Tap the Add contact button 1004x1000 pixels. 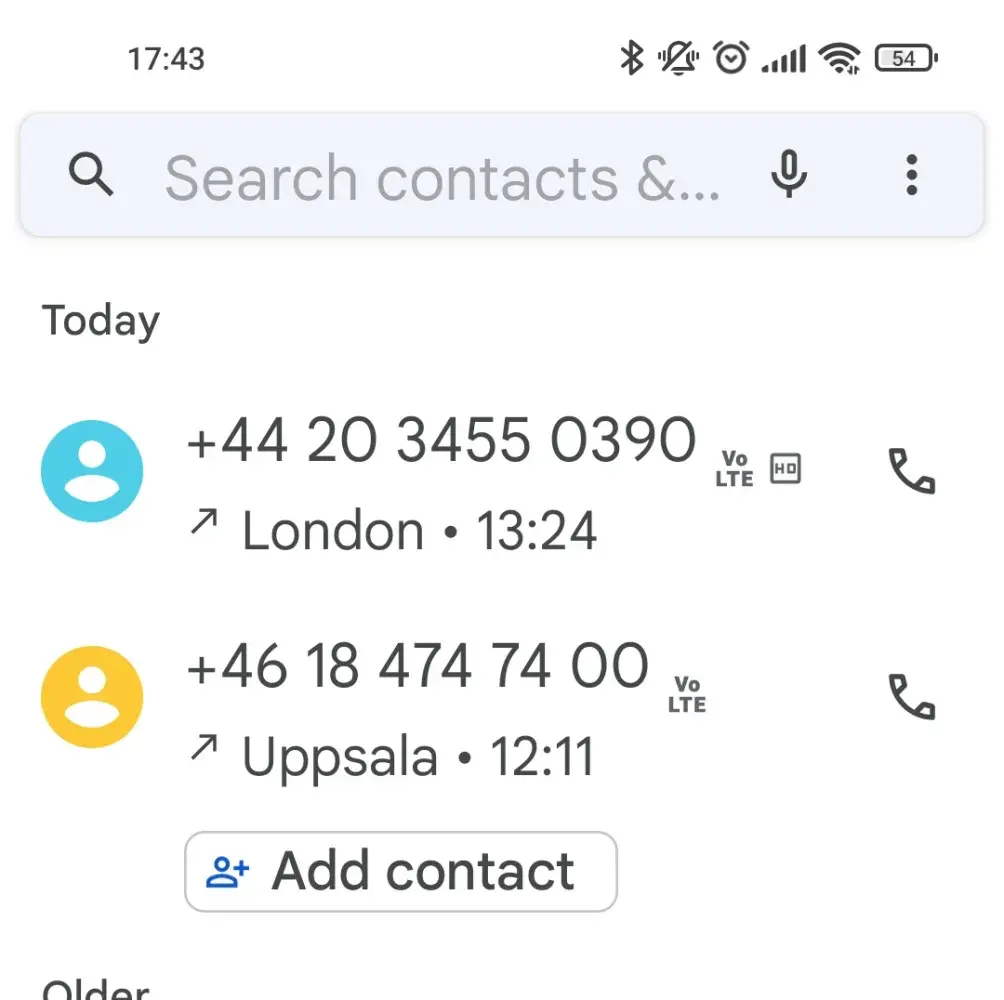click(x=401, y=872)
